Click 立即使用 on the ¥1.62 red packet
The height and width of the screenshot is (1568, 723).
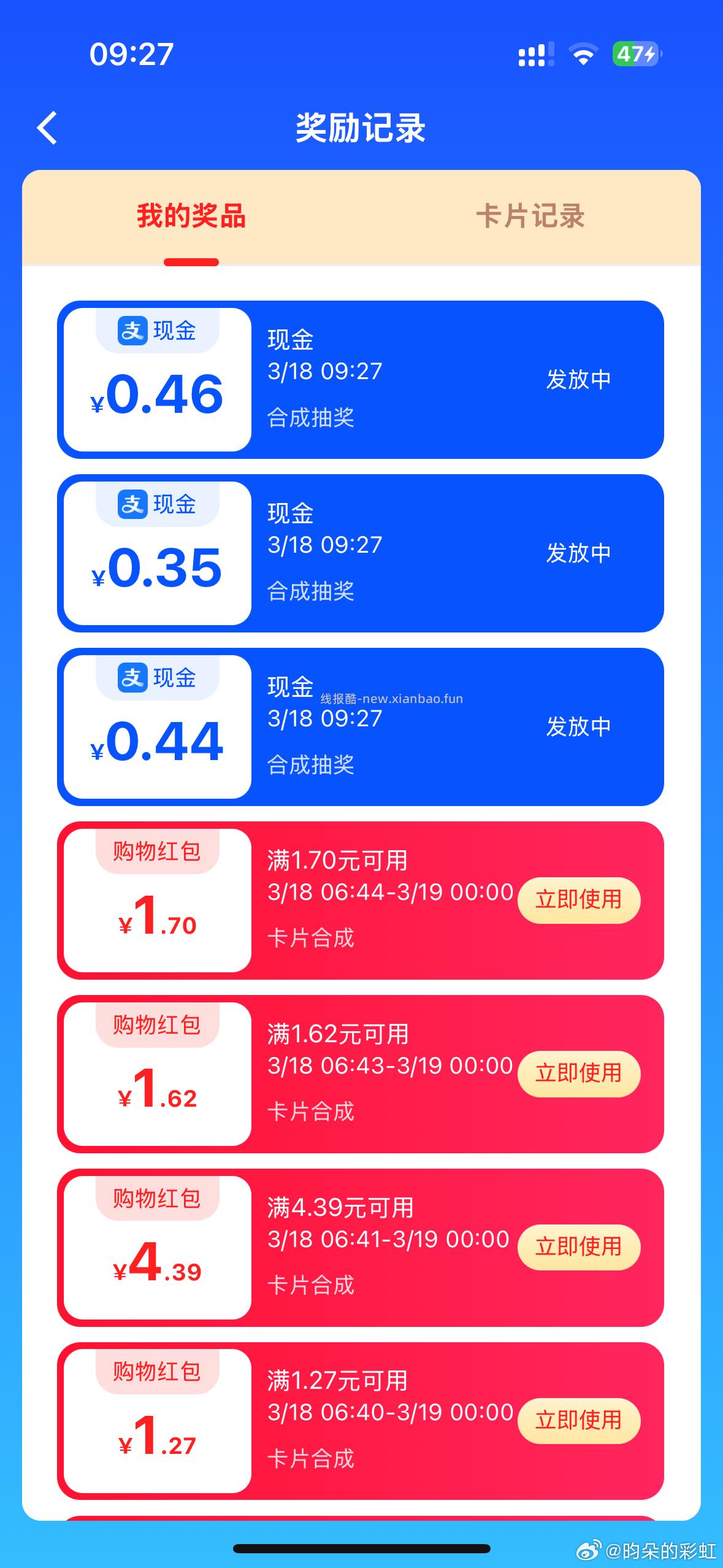coord(581,1074)
